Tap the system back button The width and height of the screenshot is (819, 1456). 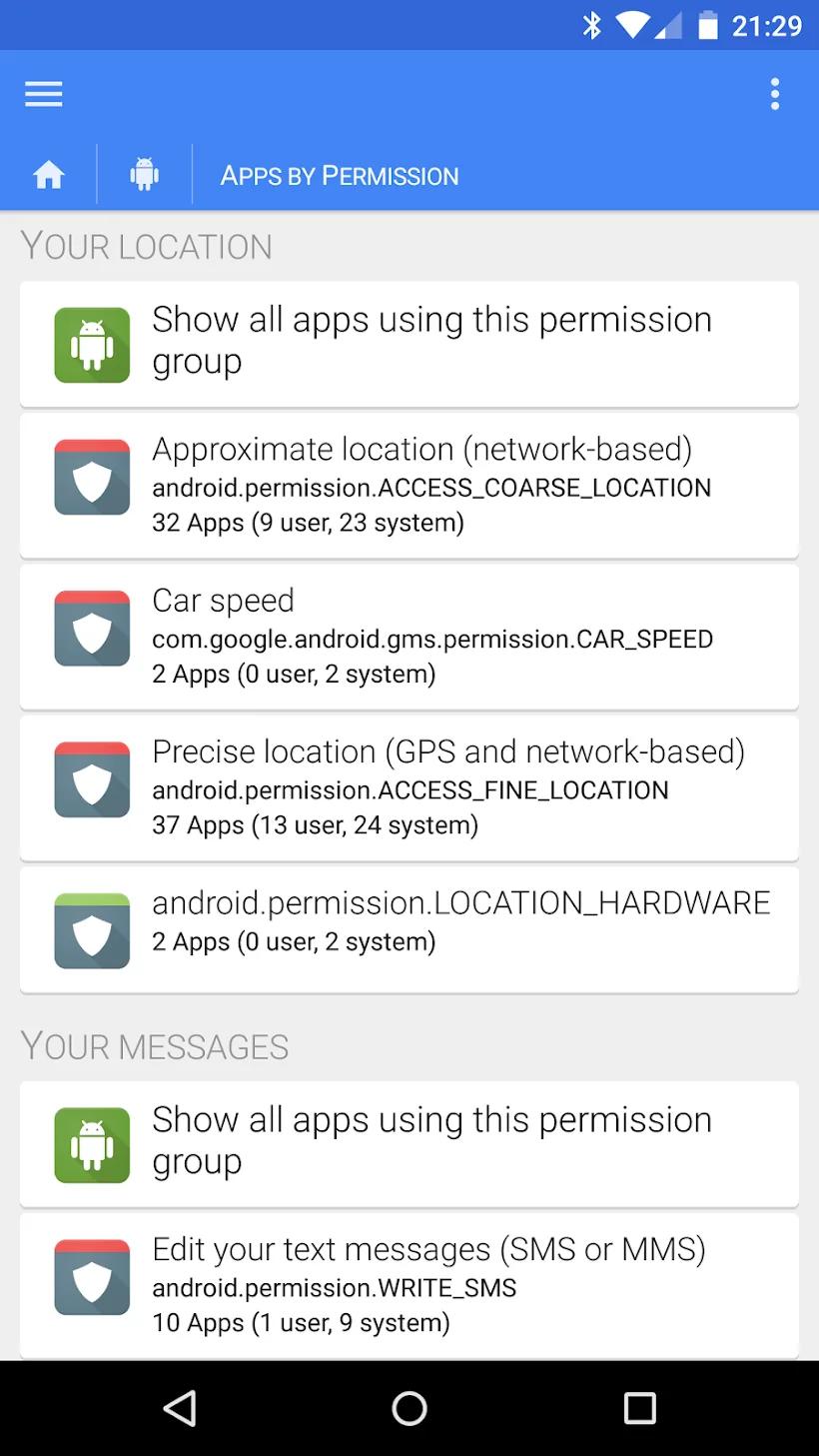click(x=180, y=1408)
